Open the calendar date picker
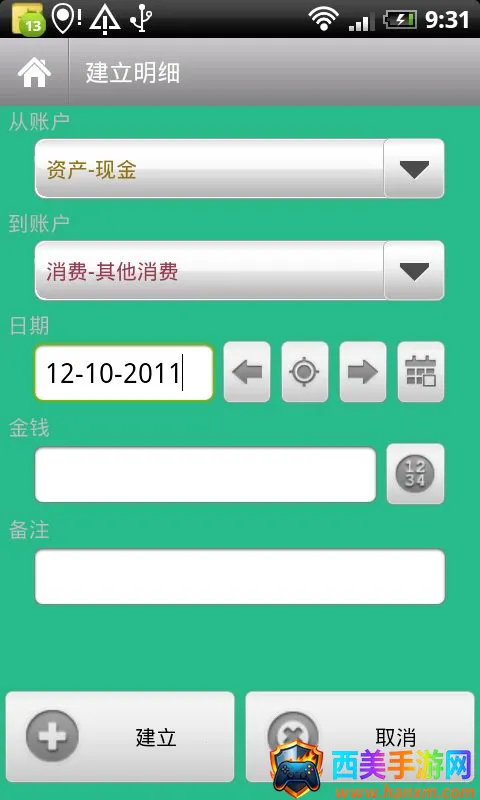The image size is (480, 800). coord(421,372)
